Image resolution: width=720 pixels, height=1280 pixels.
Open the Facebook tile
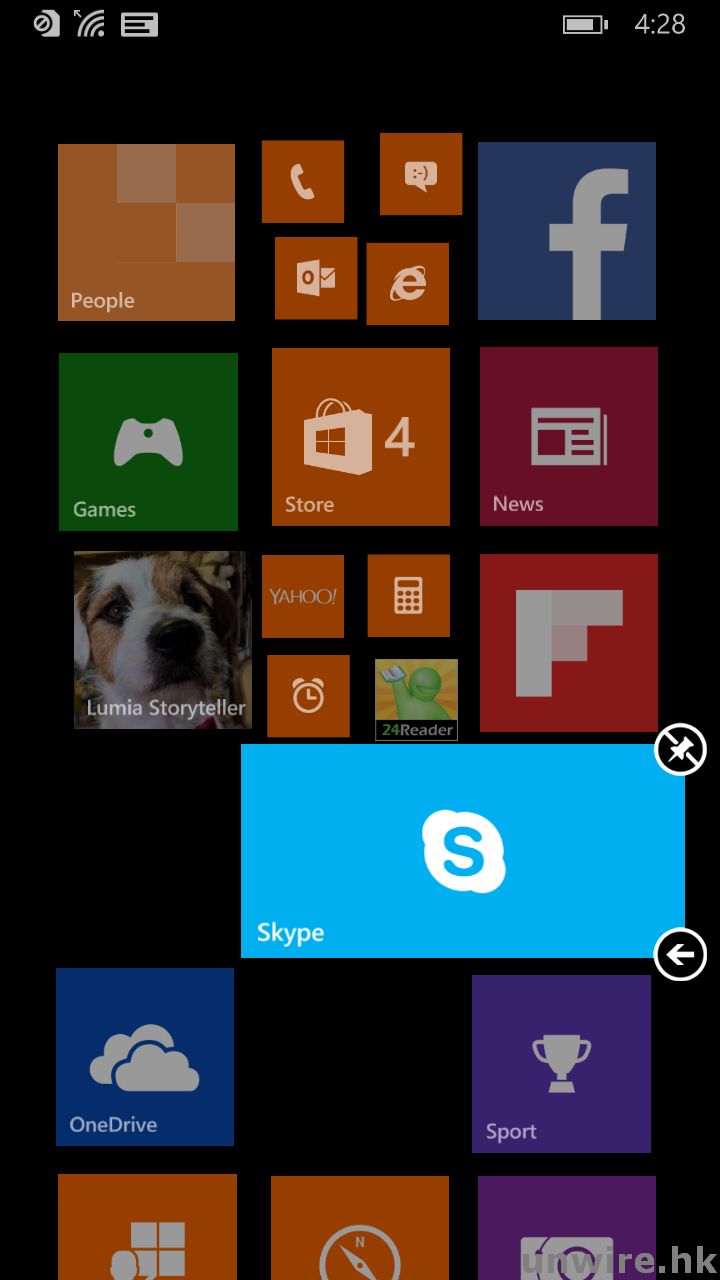click(567, 231)
